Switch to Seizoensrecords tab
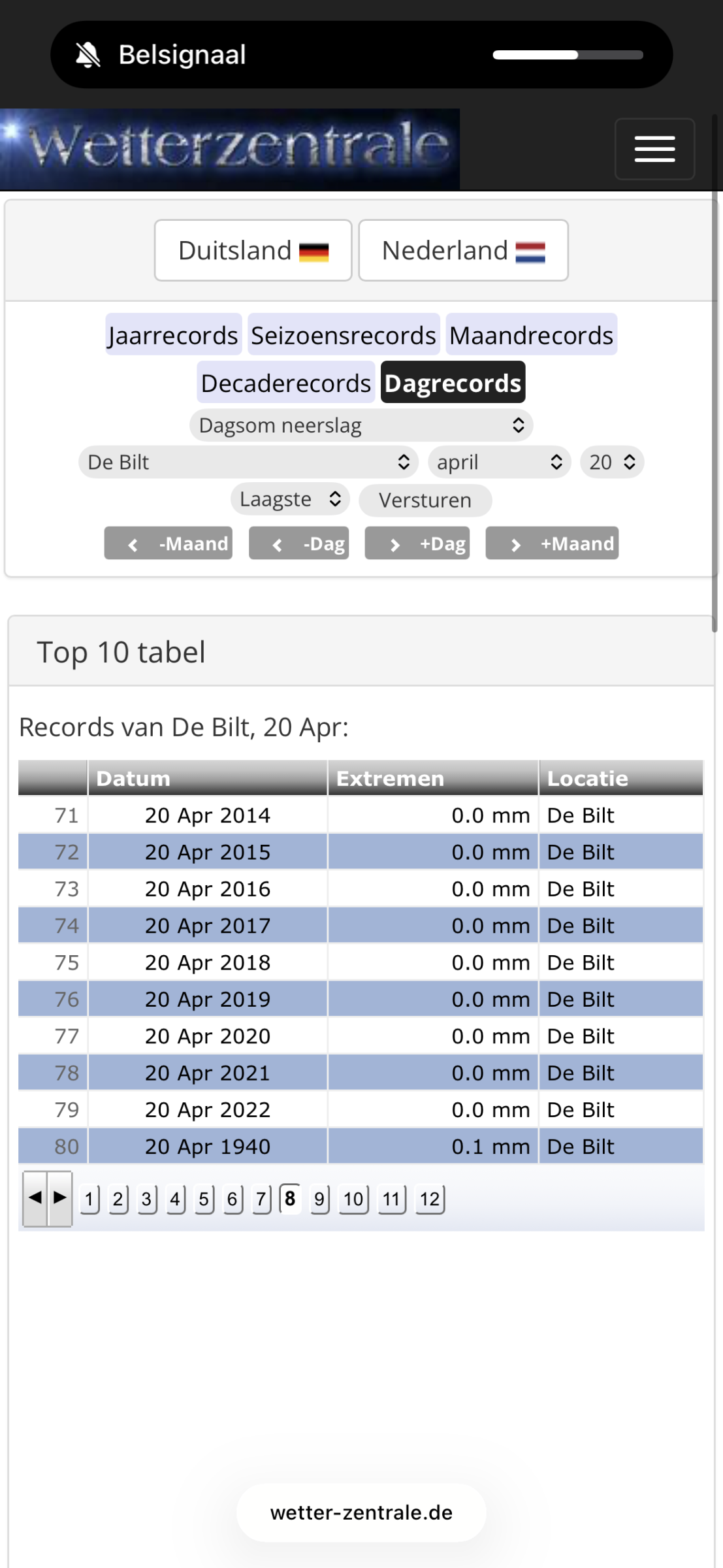The image size is (723, 1568). (344, 335)
